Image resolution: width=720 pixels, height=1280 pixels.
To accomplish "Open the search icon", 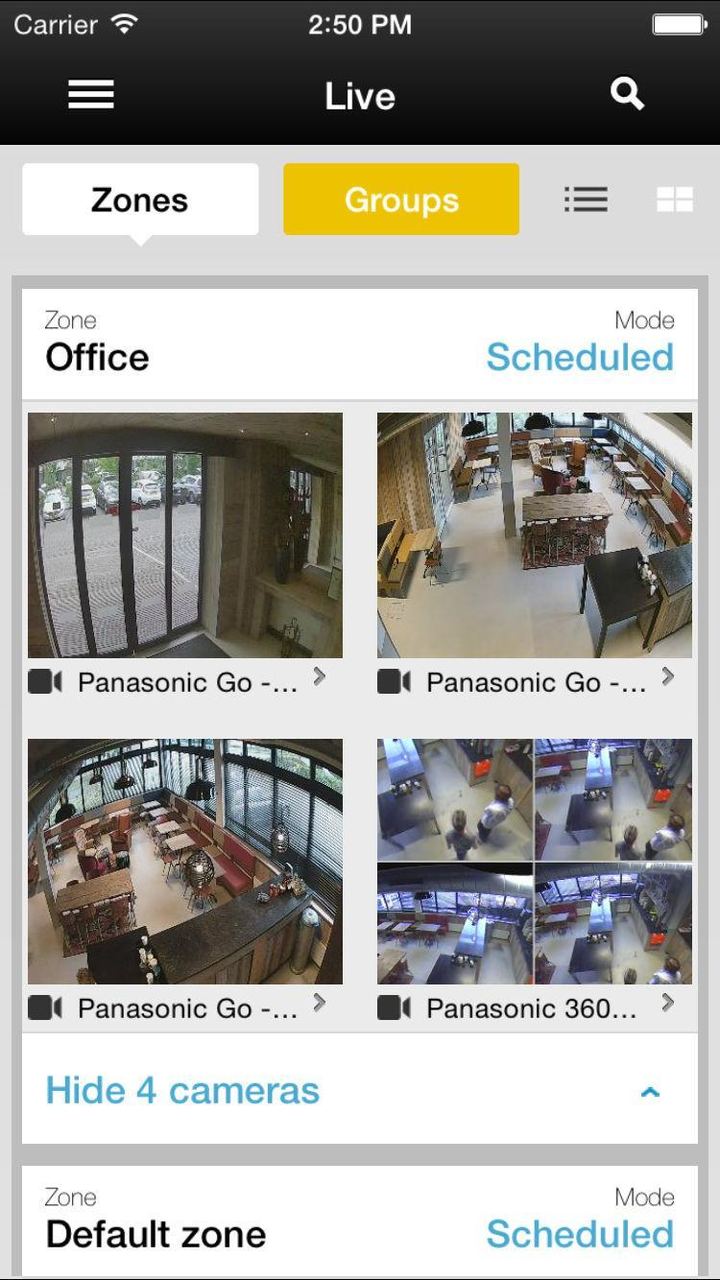I will (627, 94).
